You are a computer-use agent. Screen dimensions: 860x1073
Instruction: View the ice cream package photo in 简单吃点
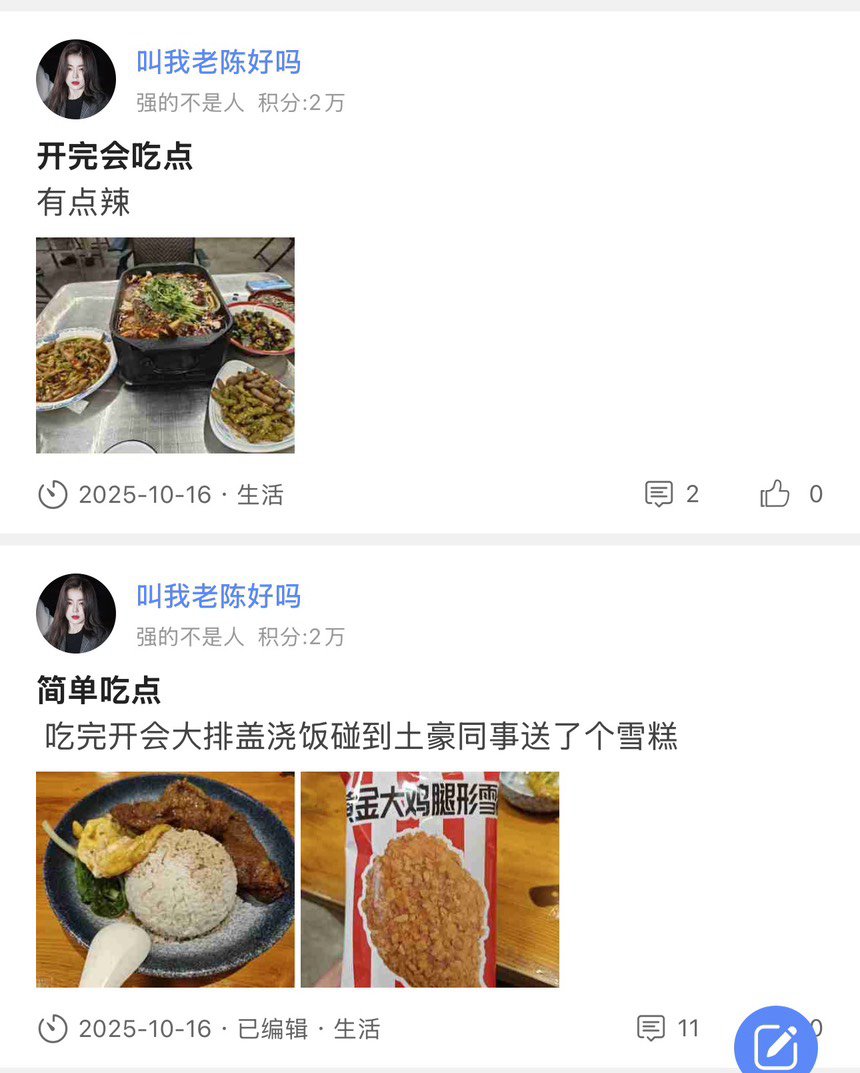click(x=430, y=879)
